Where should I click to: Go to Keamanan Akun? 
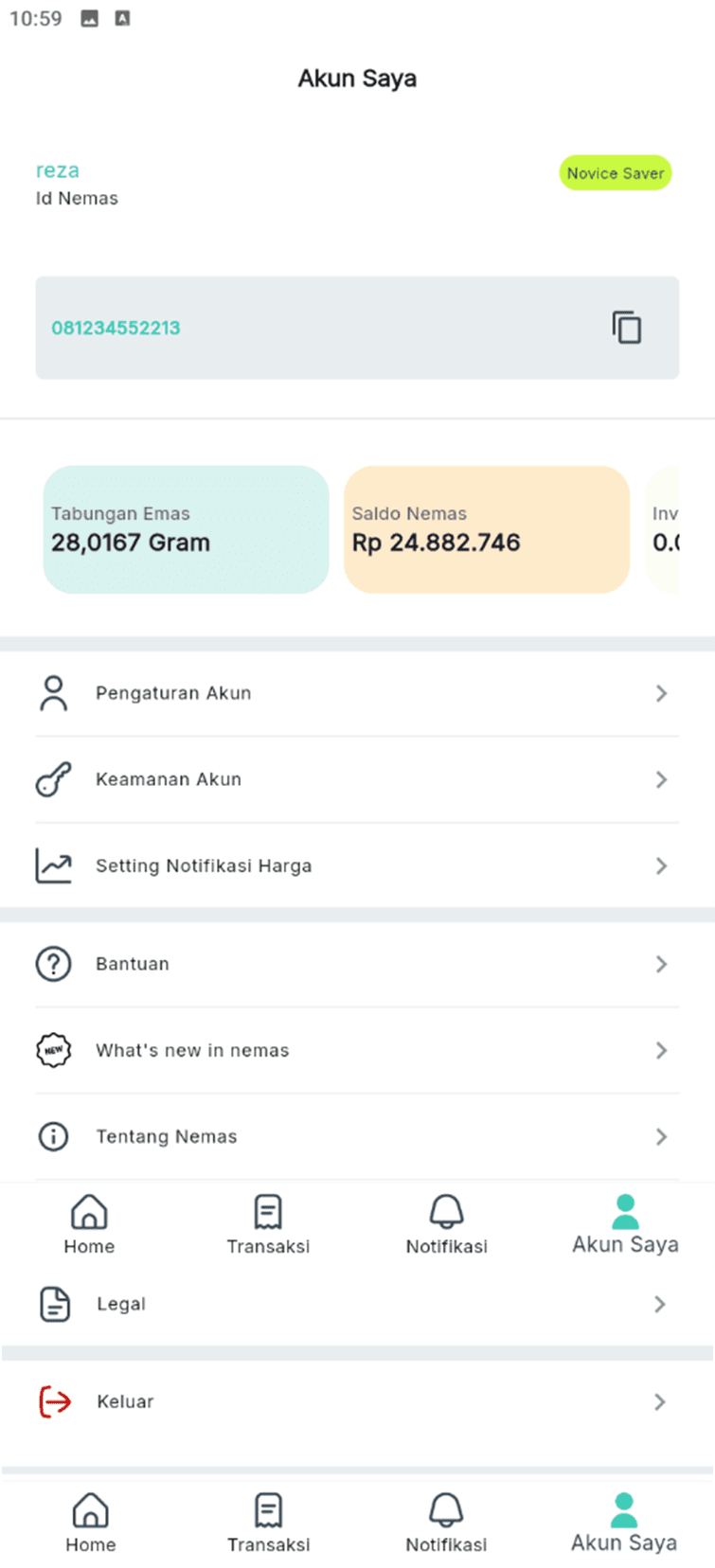pyautogui.click(x=357, y=779)
